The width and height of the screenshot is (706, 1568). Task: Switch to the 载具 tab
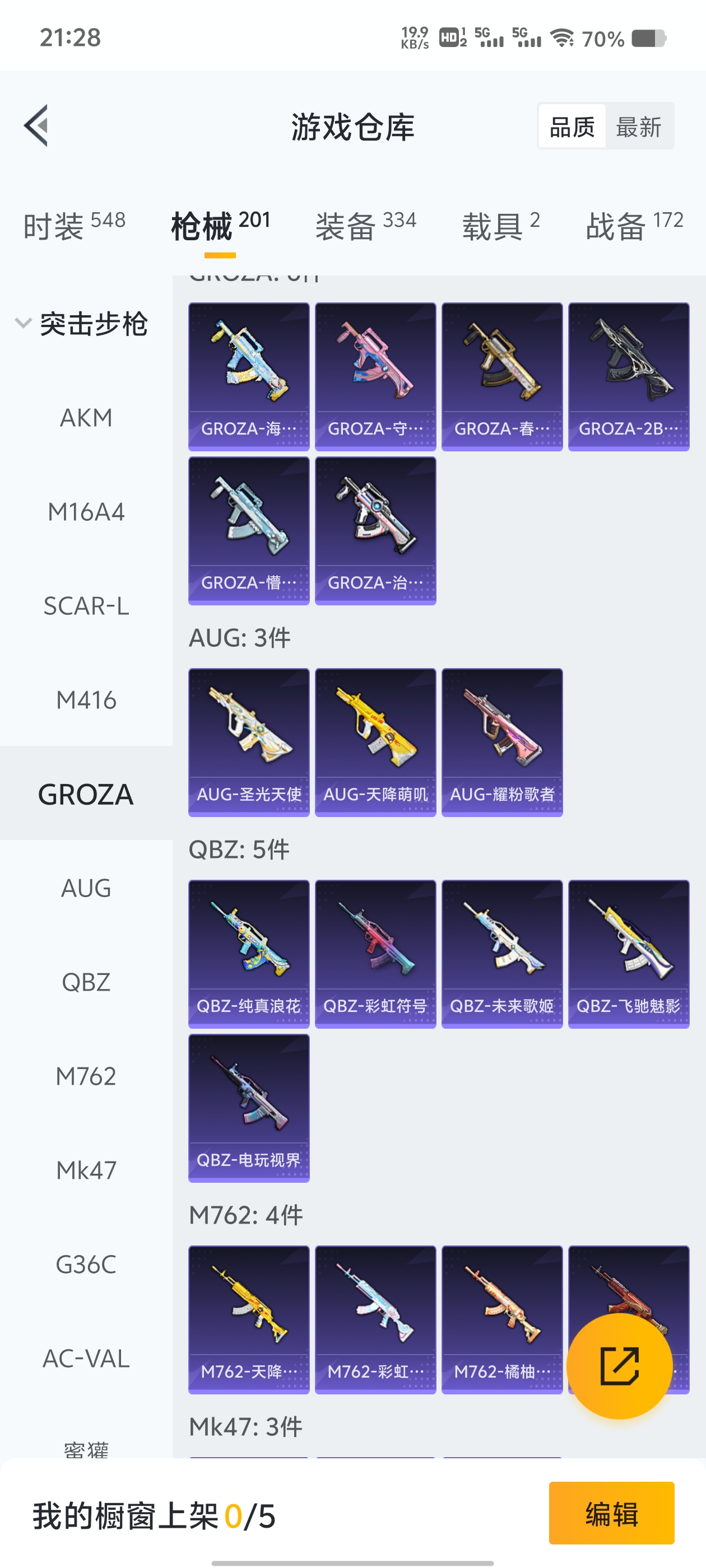500,226
